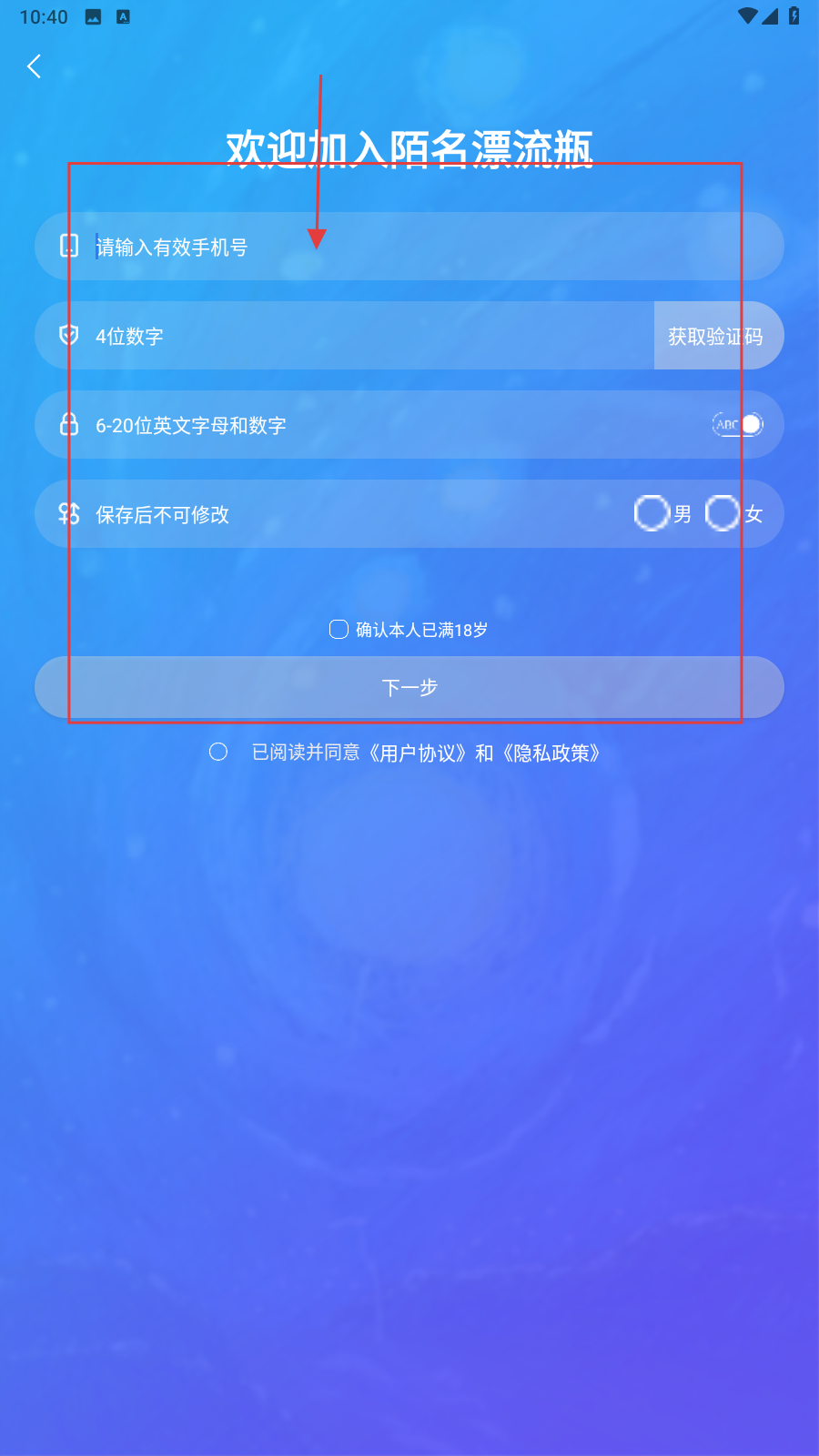Tap the 4位数字 verification code field
The image size is (819, 1456).
[364, 336]
